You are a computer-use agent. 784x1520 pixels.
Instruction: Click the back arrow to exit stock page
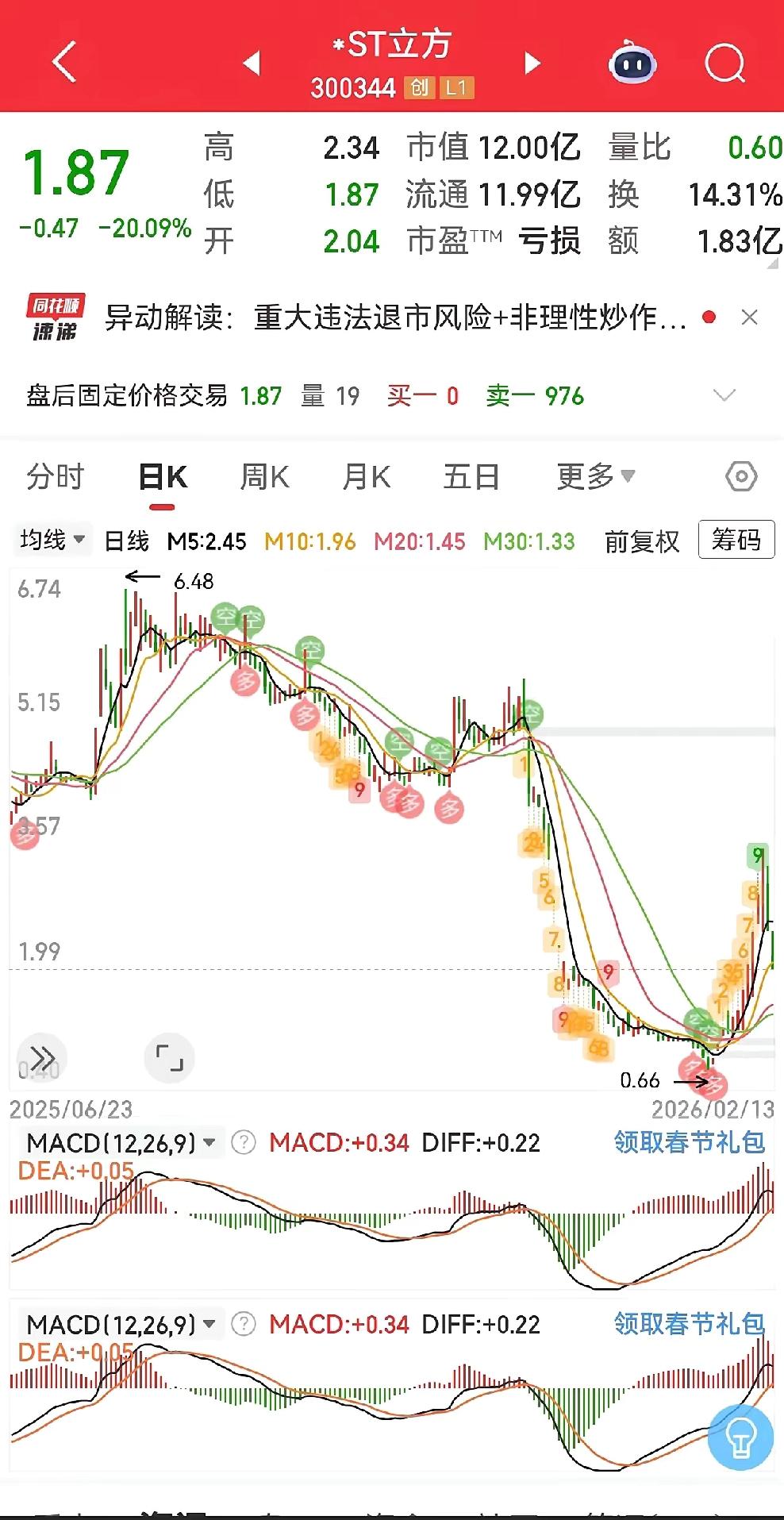coord(63,61)
